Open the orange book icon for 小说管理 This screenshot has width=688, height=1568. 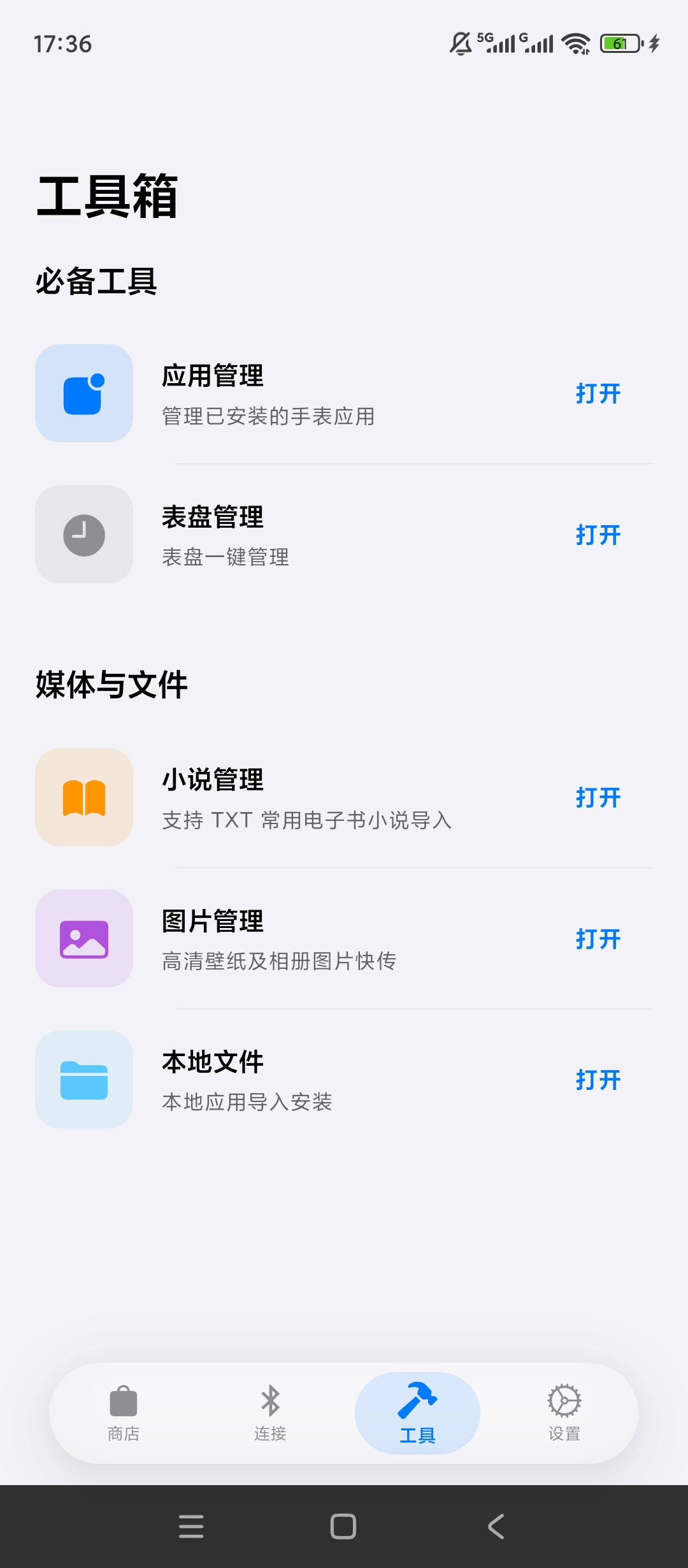coord(83,798)
